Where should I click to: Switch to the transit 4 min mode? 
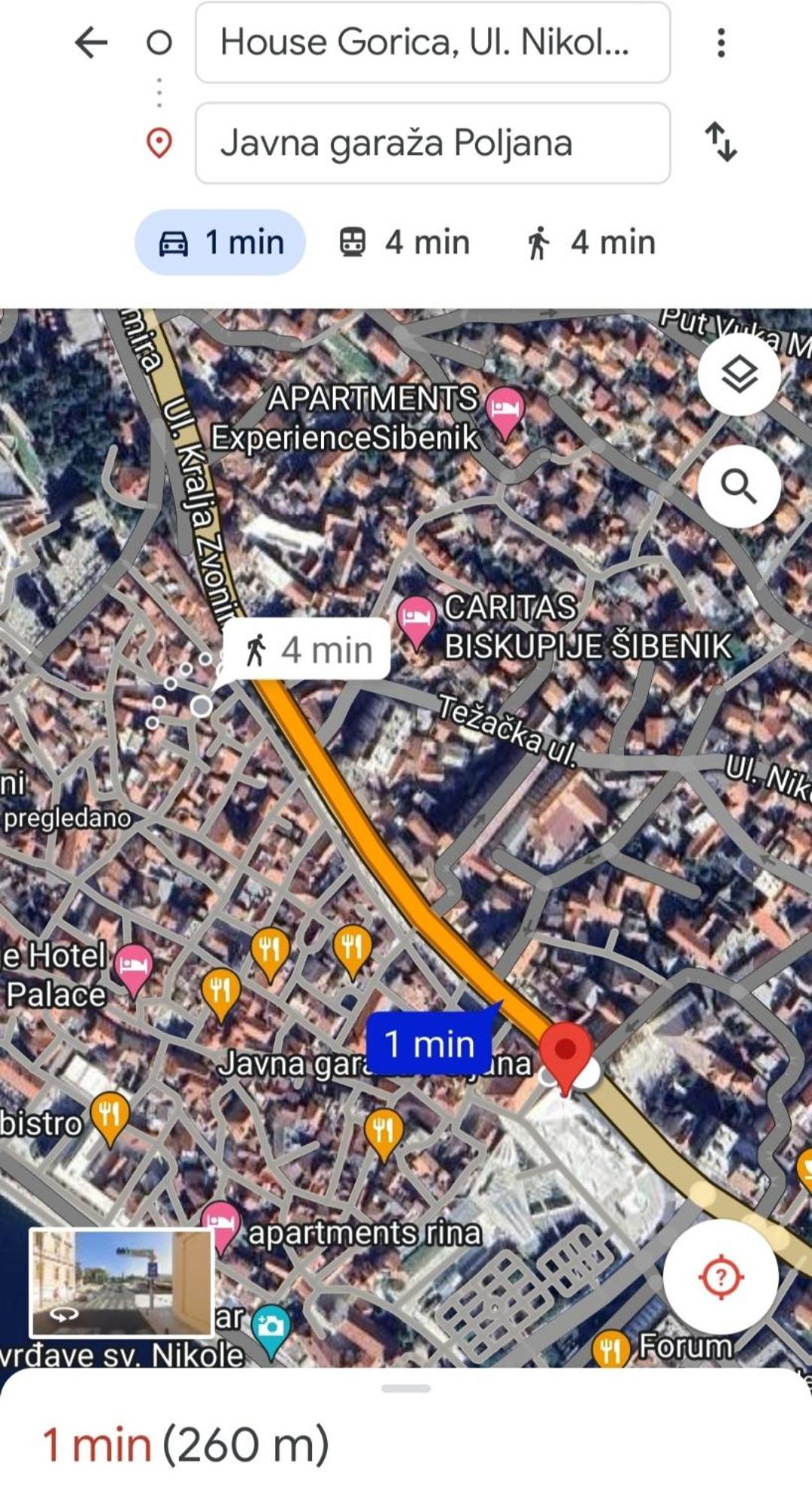(404, 243)
